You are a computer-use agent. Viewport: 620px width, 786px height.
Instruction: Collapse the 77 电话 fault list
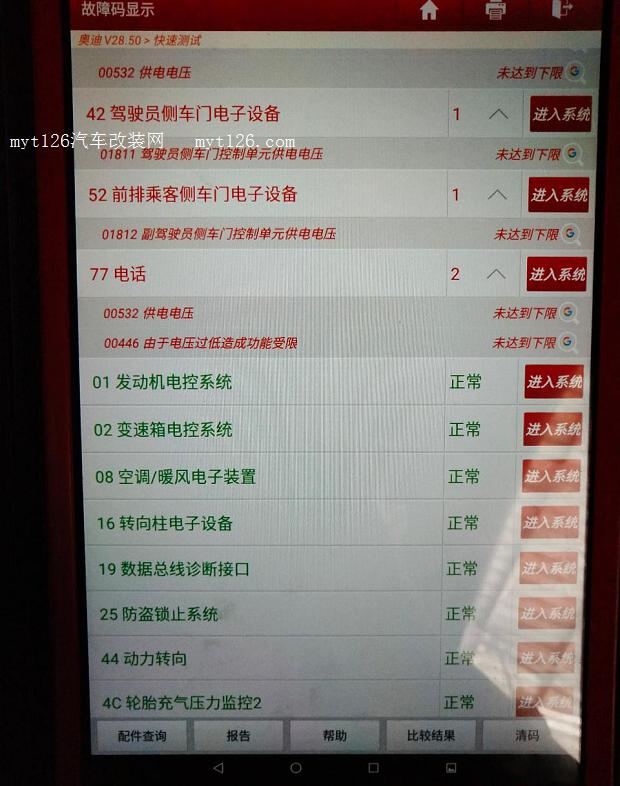[496, 274]
